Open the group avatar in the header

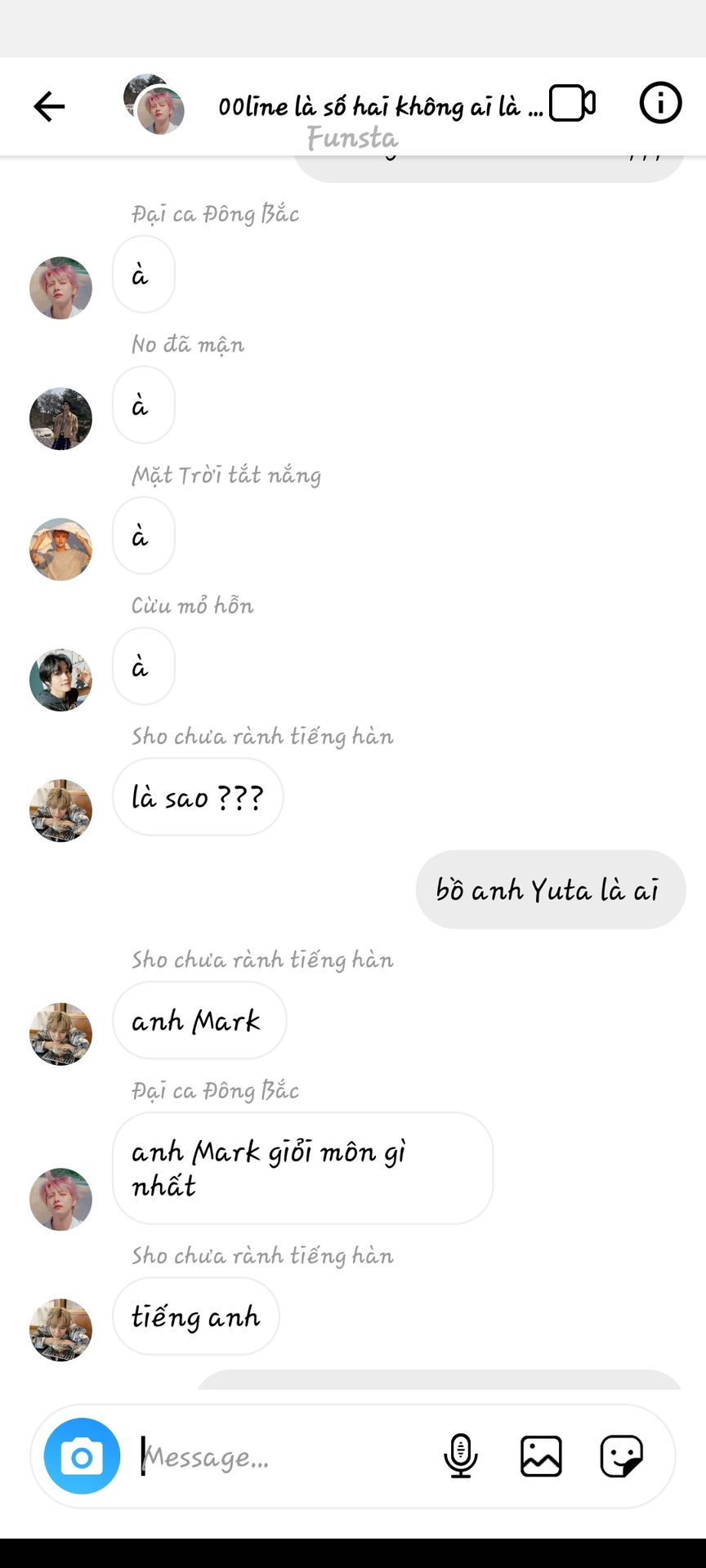point(154,105)
